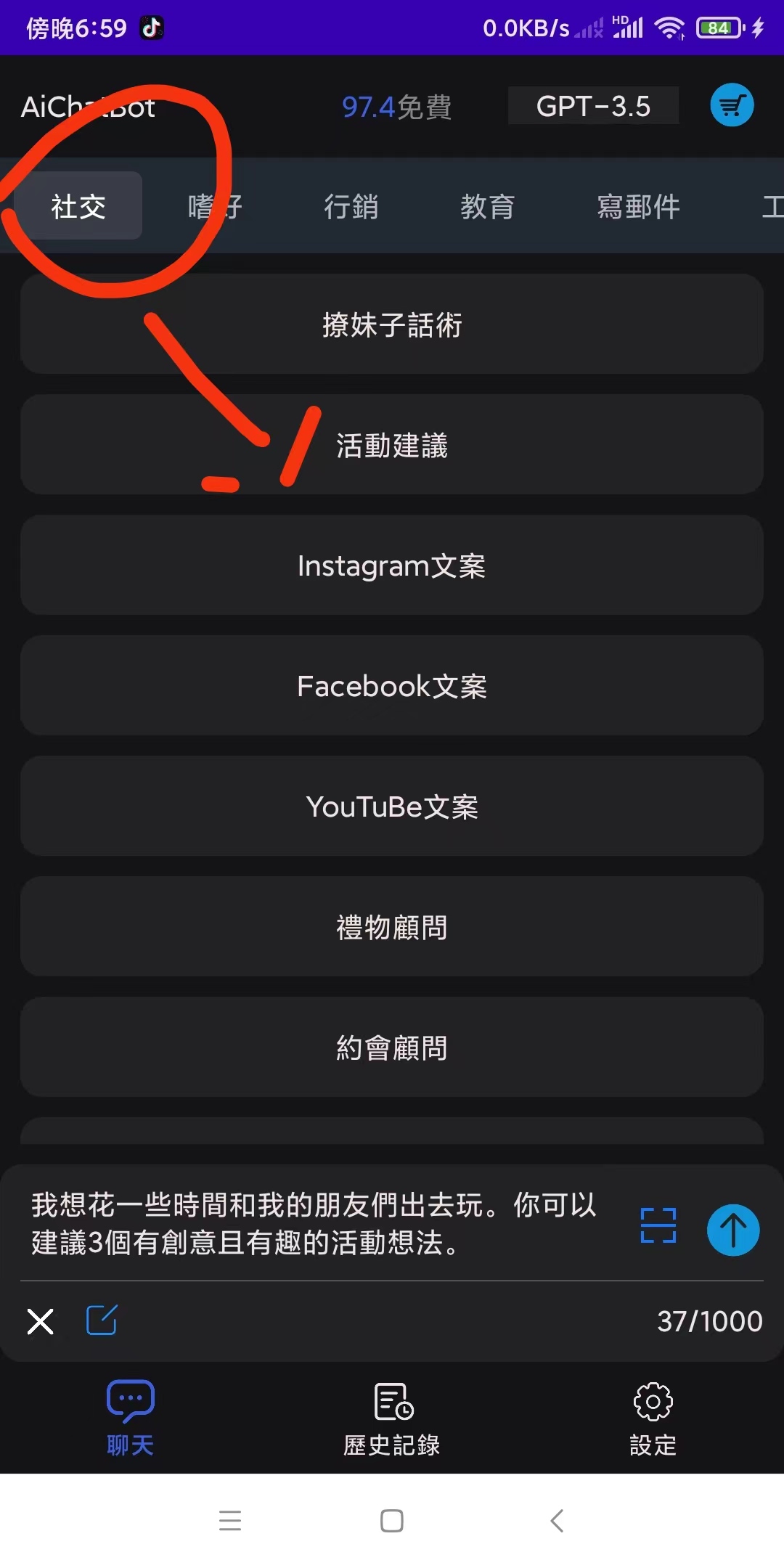The height and width of the screenshot is (1568, 784).
Task: Go to the 歷史記錄 tab
Action: (392, 1419)
